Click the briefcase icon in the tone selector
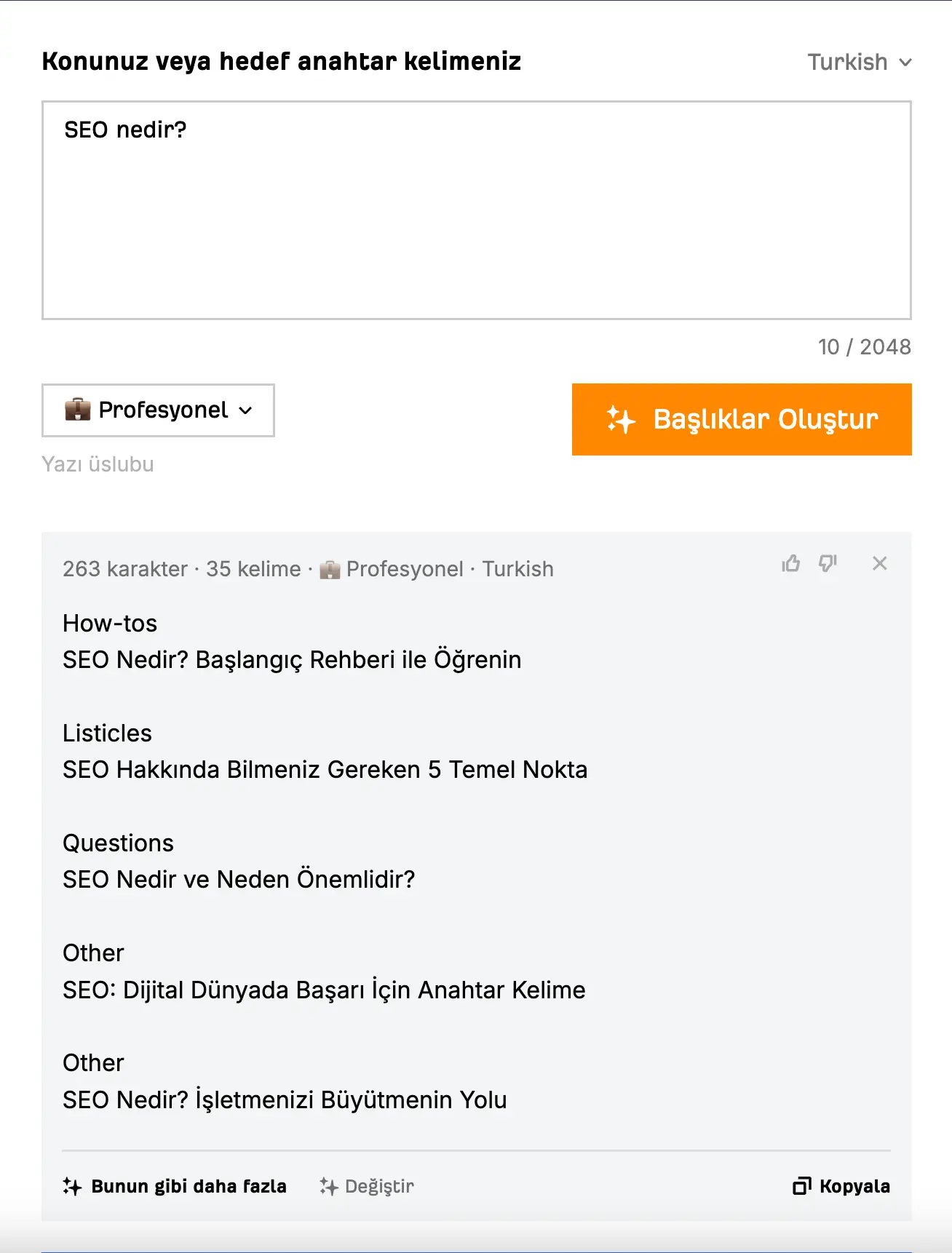This screenshot has width=952, height=1253. coord(78,410)
